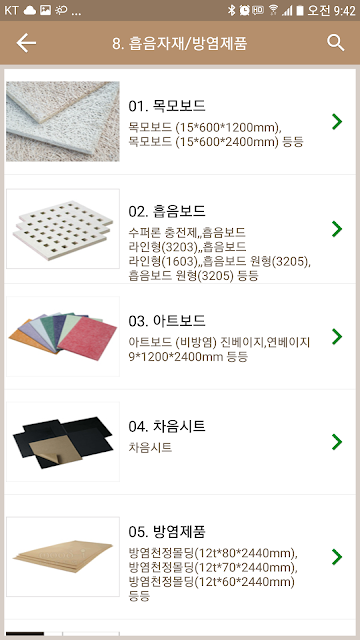360x640 pixels.
Task: Open the search magnifier icon
Action: coord(336,43)
